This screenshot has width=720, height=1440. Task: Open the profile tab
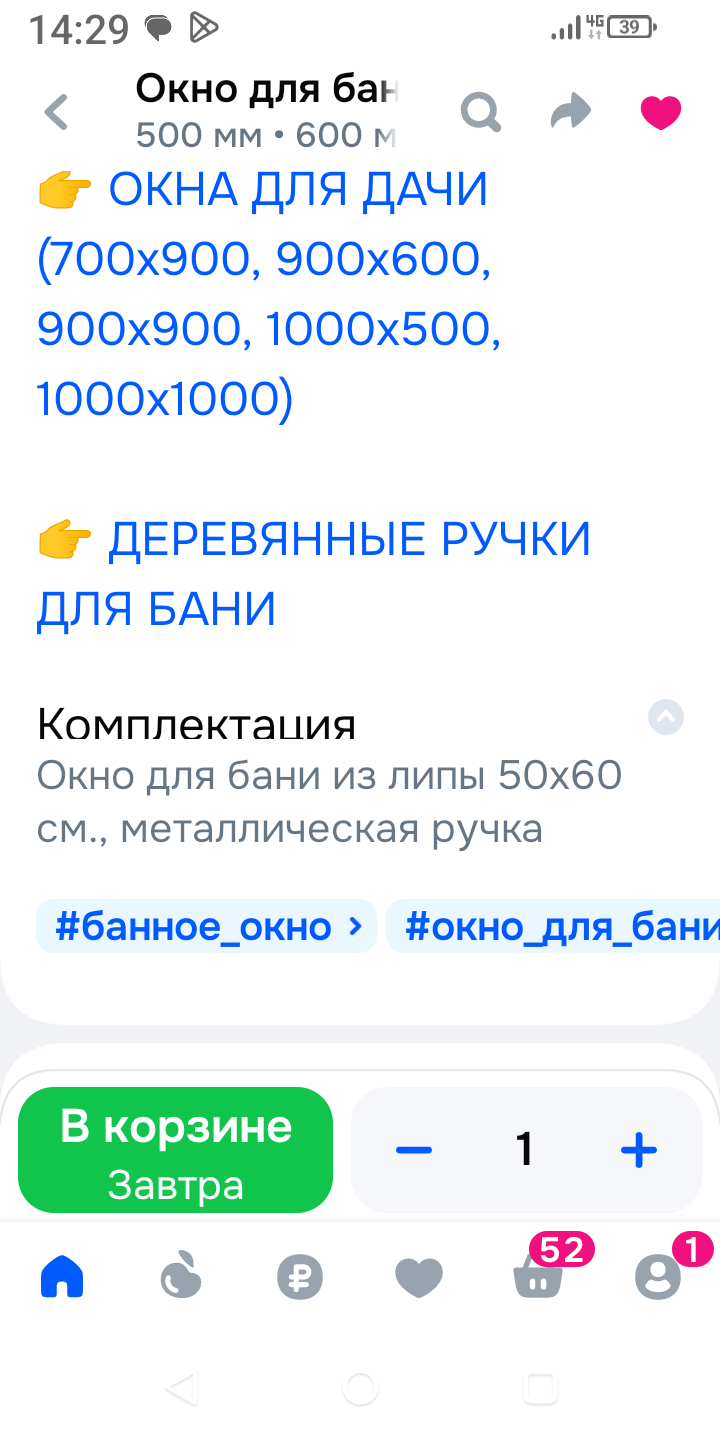coord(658,1277)
